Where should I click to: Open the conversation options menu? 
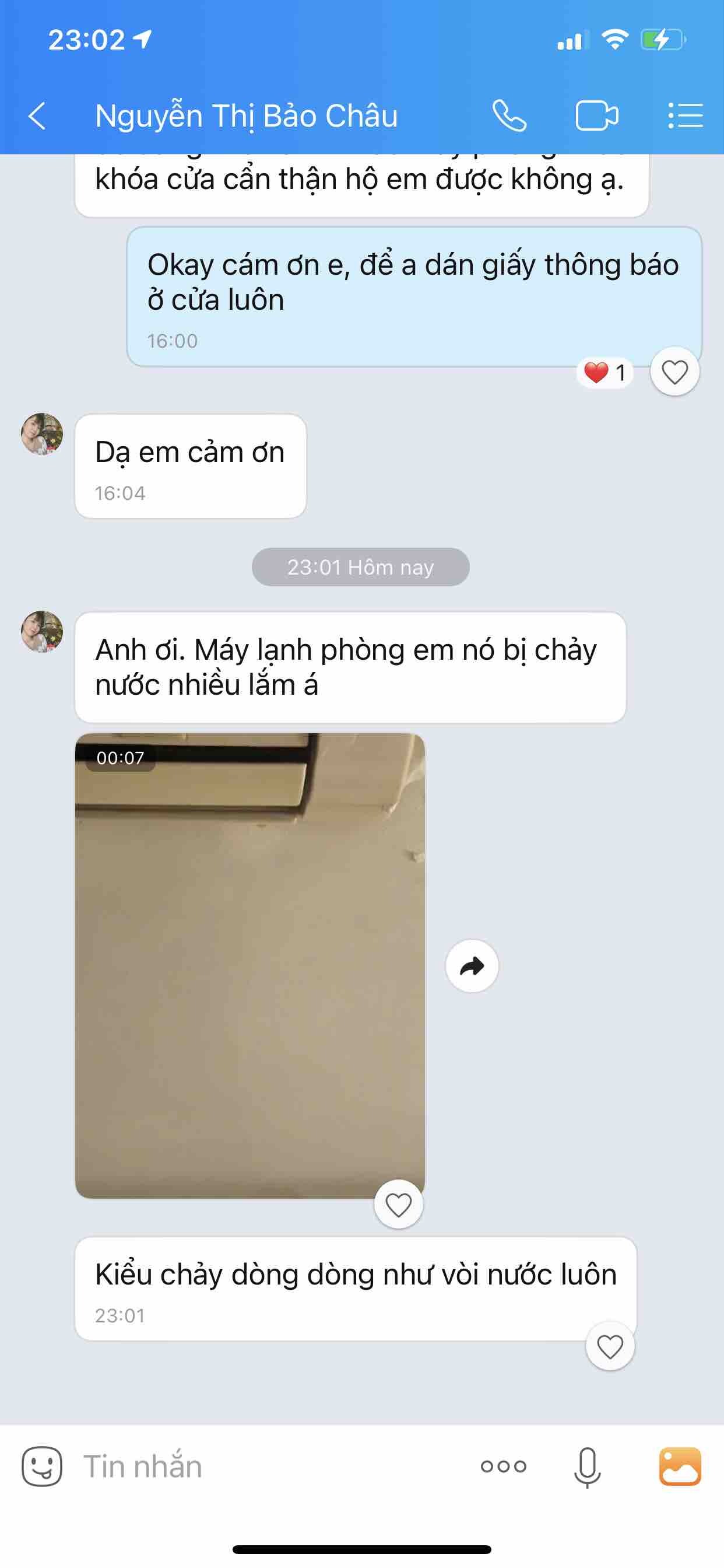pos(685,116)
